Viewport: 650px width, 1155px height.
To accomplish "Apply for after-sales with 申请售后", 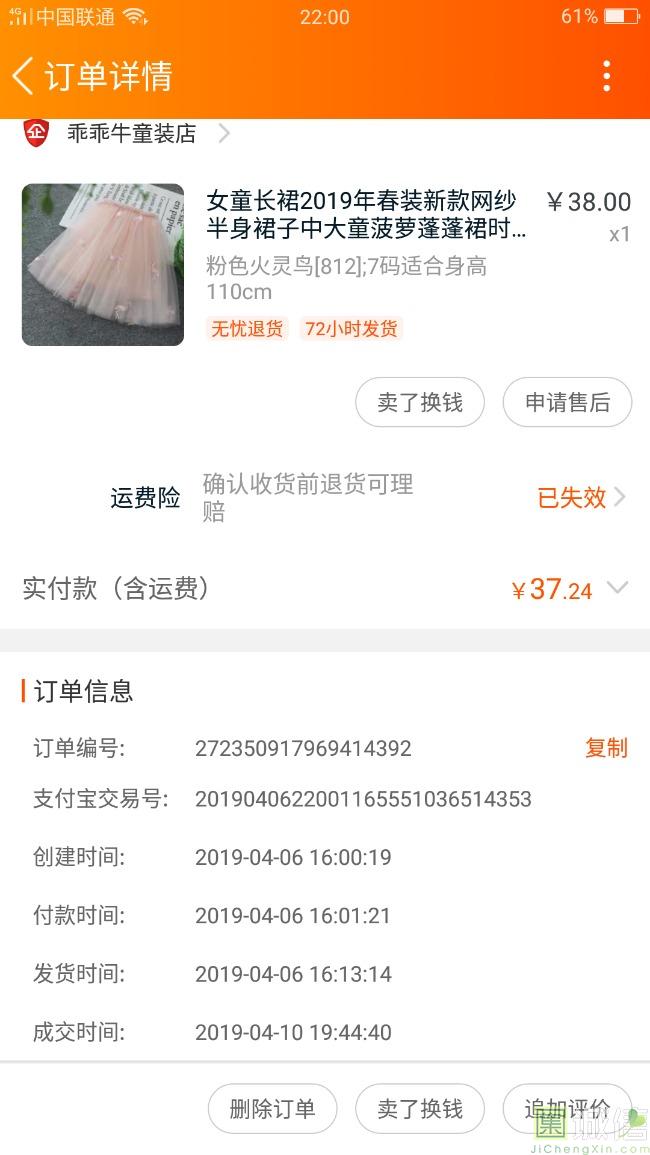I will pos(567,402).
